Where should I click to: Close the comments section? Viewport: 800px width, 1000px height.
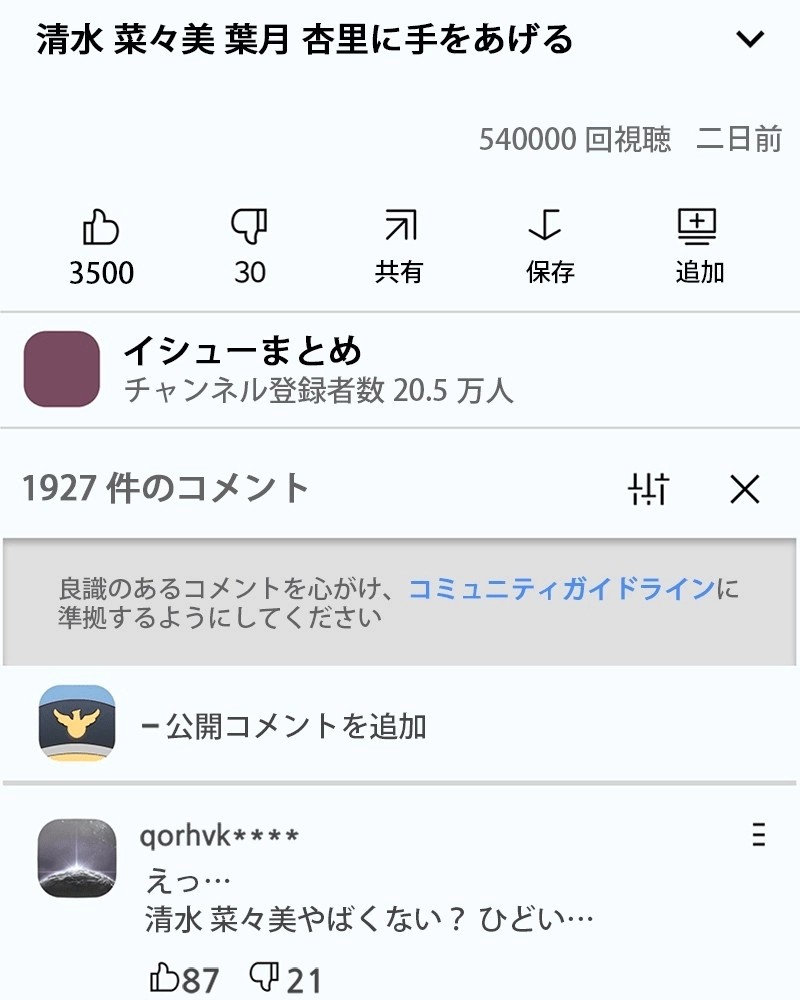(x=745, y=489)
